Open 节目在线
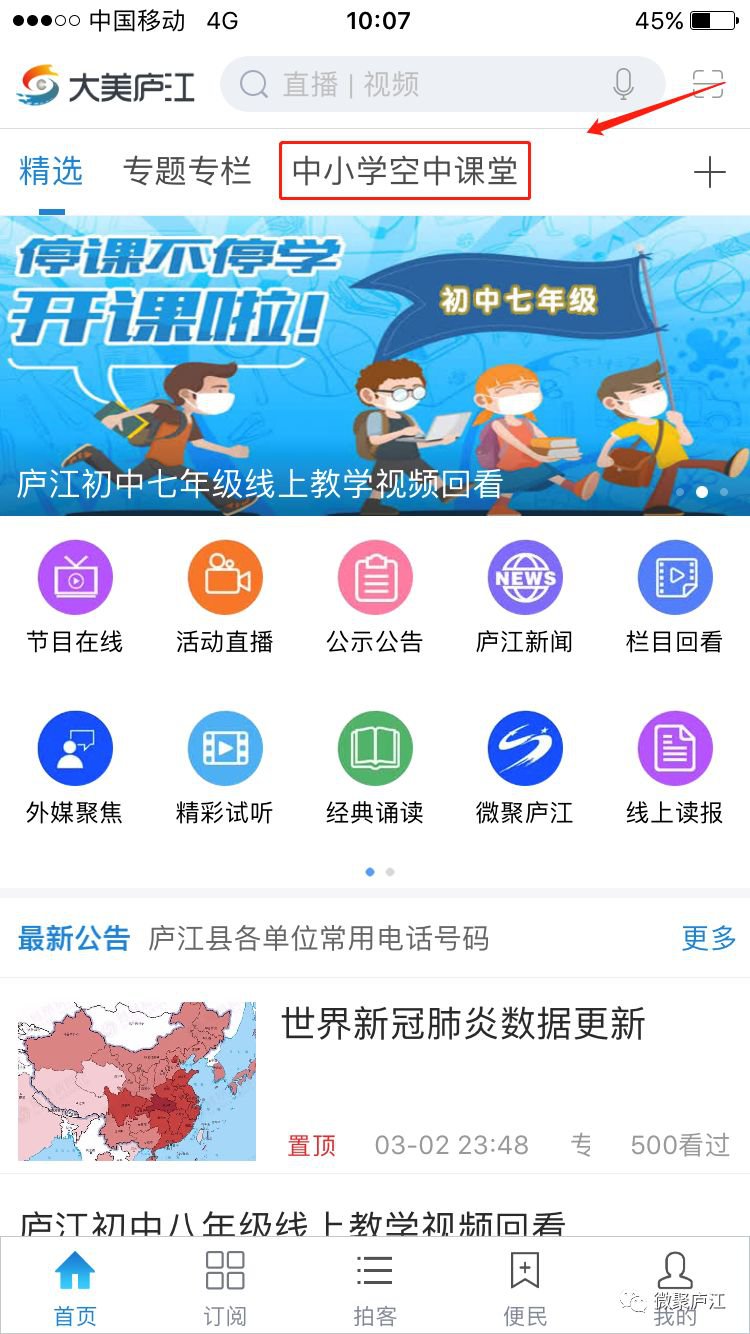Screen dimensions: 750x1334 (75, 598)
